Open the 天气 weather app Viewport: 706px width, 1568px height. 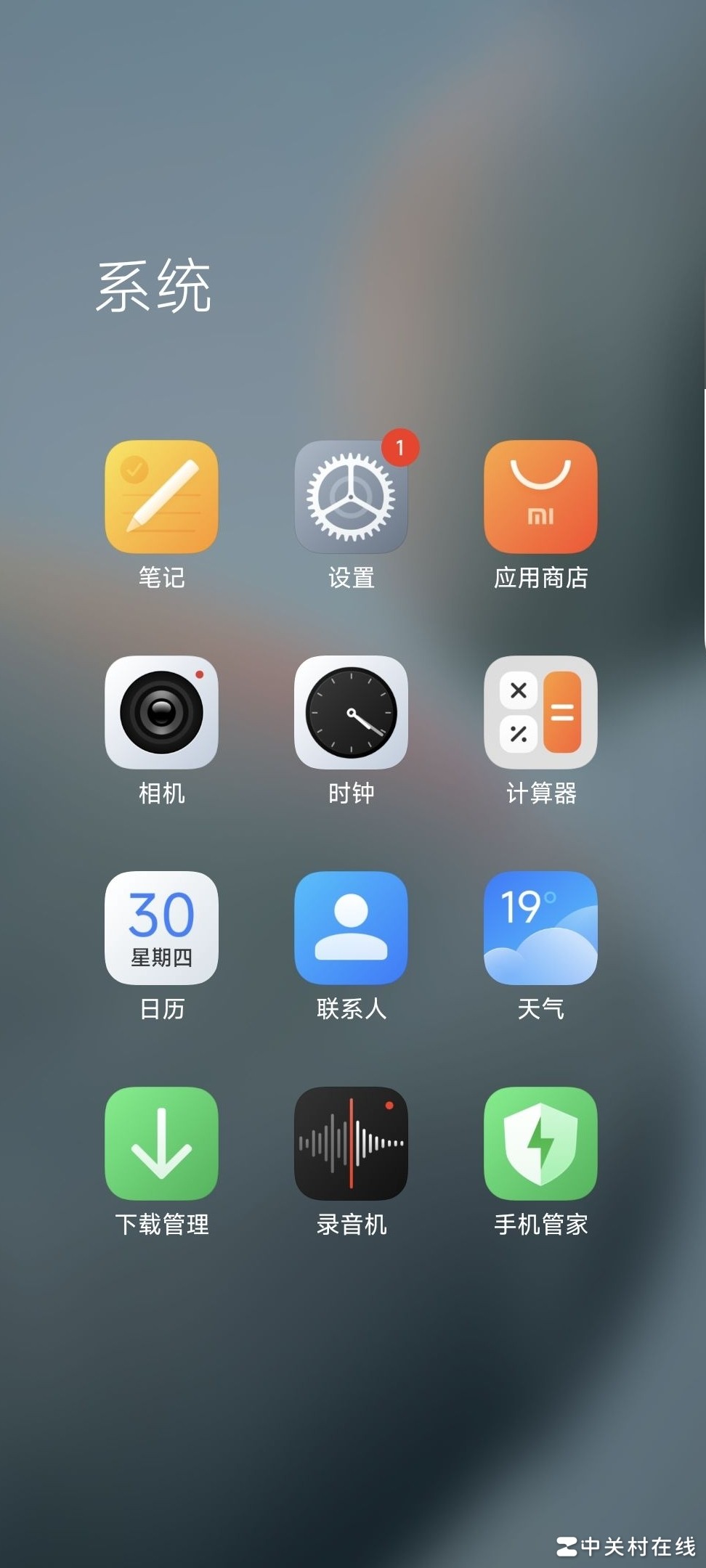pos(540,928)
